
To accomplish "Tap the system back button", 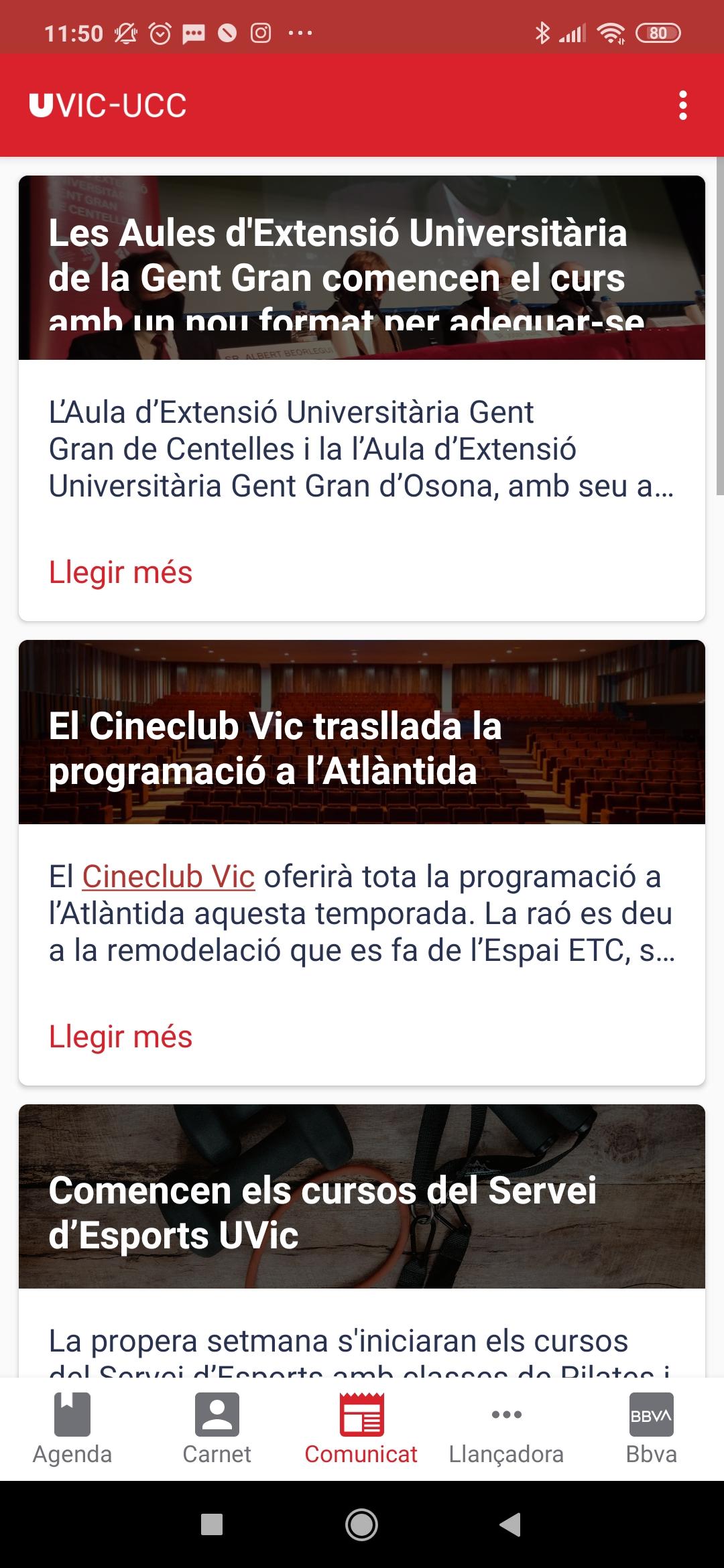I will 511,1524.
